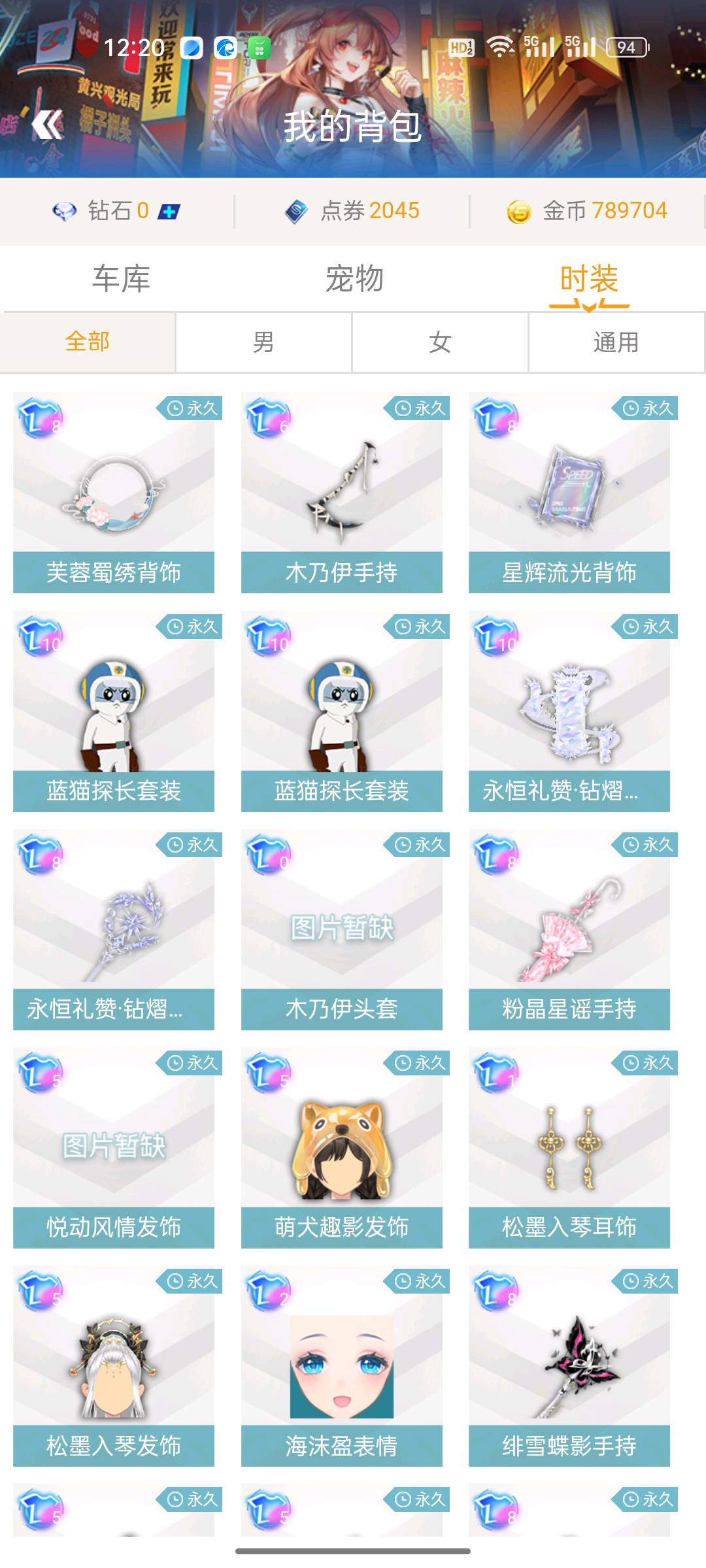The height and width of the screenshot is (1568, 706).
Task: Show 全部 fashion items
Action: (88, 342)
